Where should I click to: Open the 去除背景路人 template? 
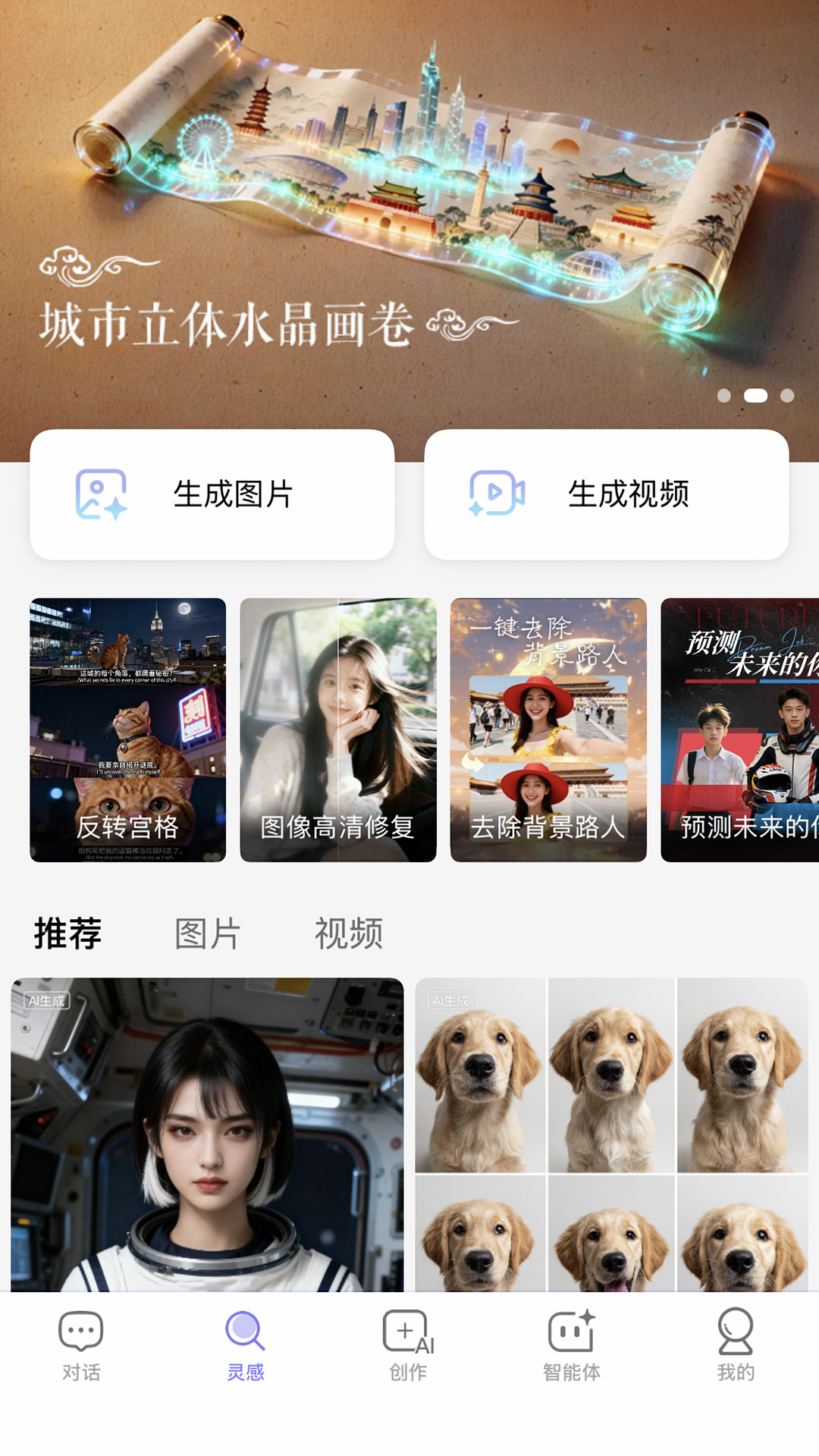(548, 730)
